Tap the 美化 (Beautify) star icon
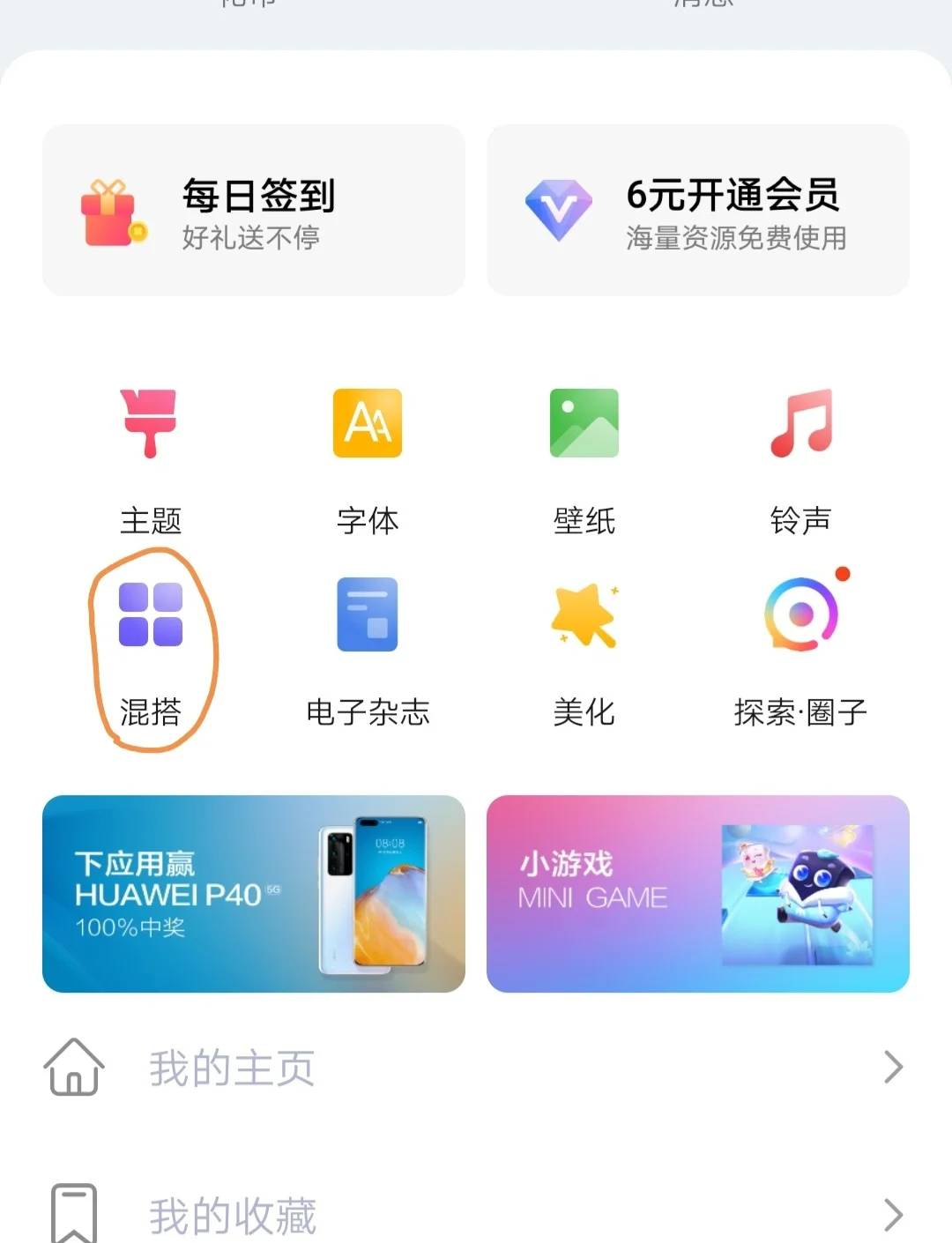The width and height of the screenshot is (952, 1243). coord(584,614)
